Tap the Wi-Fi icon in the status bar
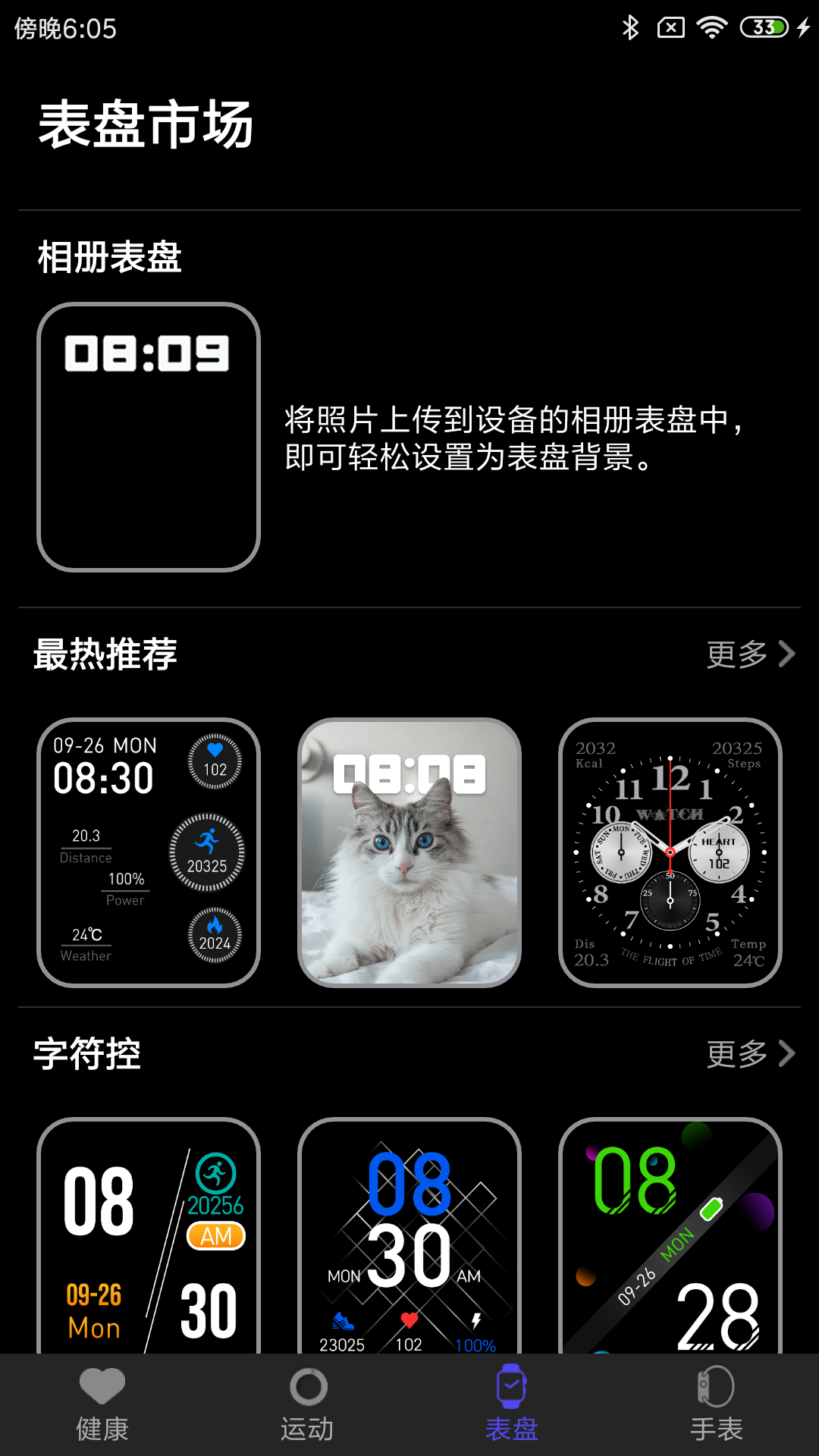819x1456 pixels. click(711, 27)
